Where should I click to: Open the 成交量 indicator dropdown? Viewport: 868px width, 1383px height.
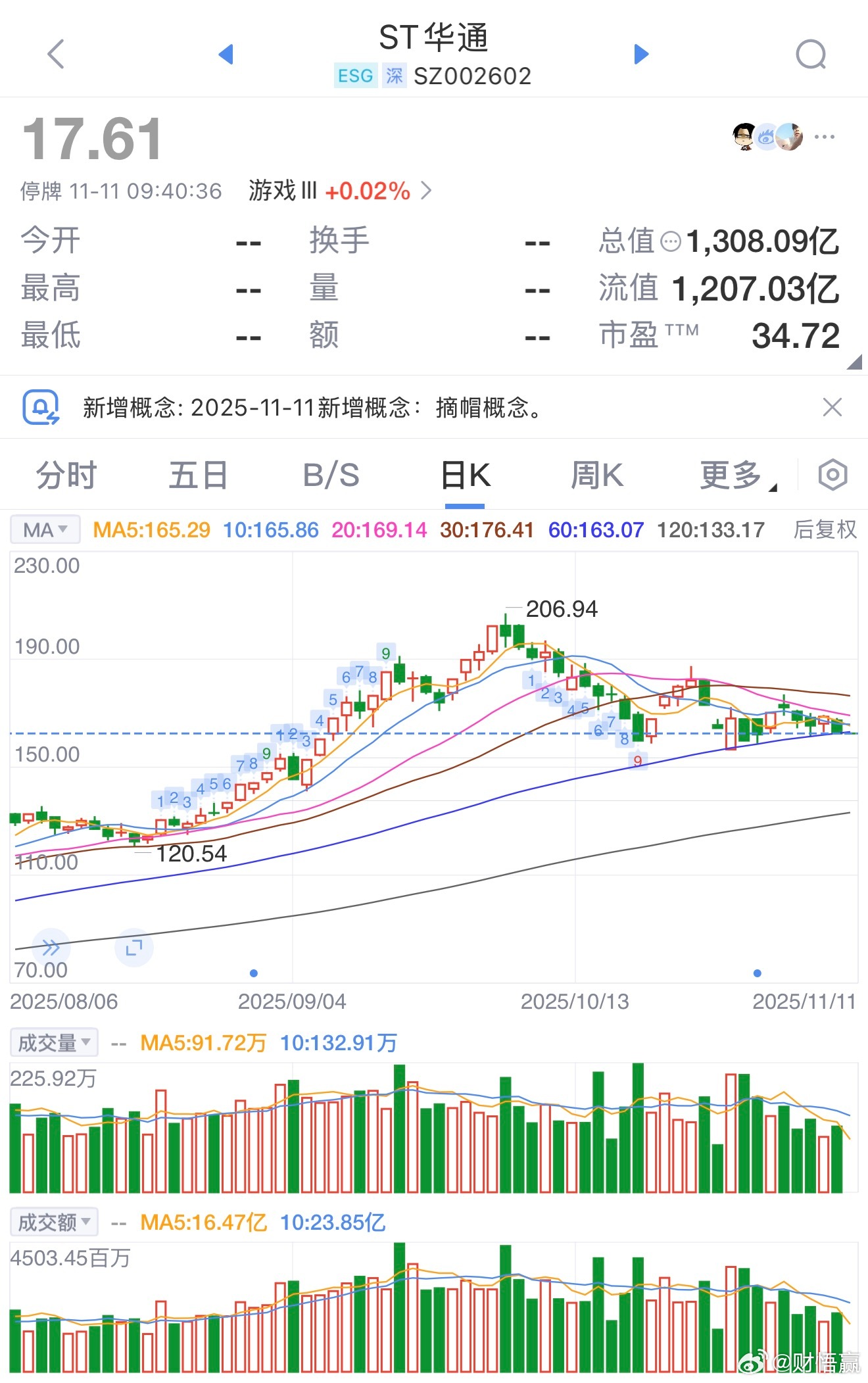[x=54, y=1042]
